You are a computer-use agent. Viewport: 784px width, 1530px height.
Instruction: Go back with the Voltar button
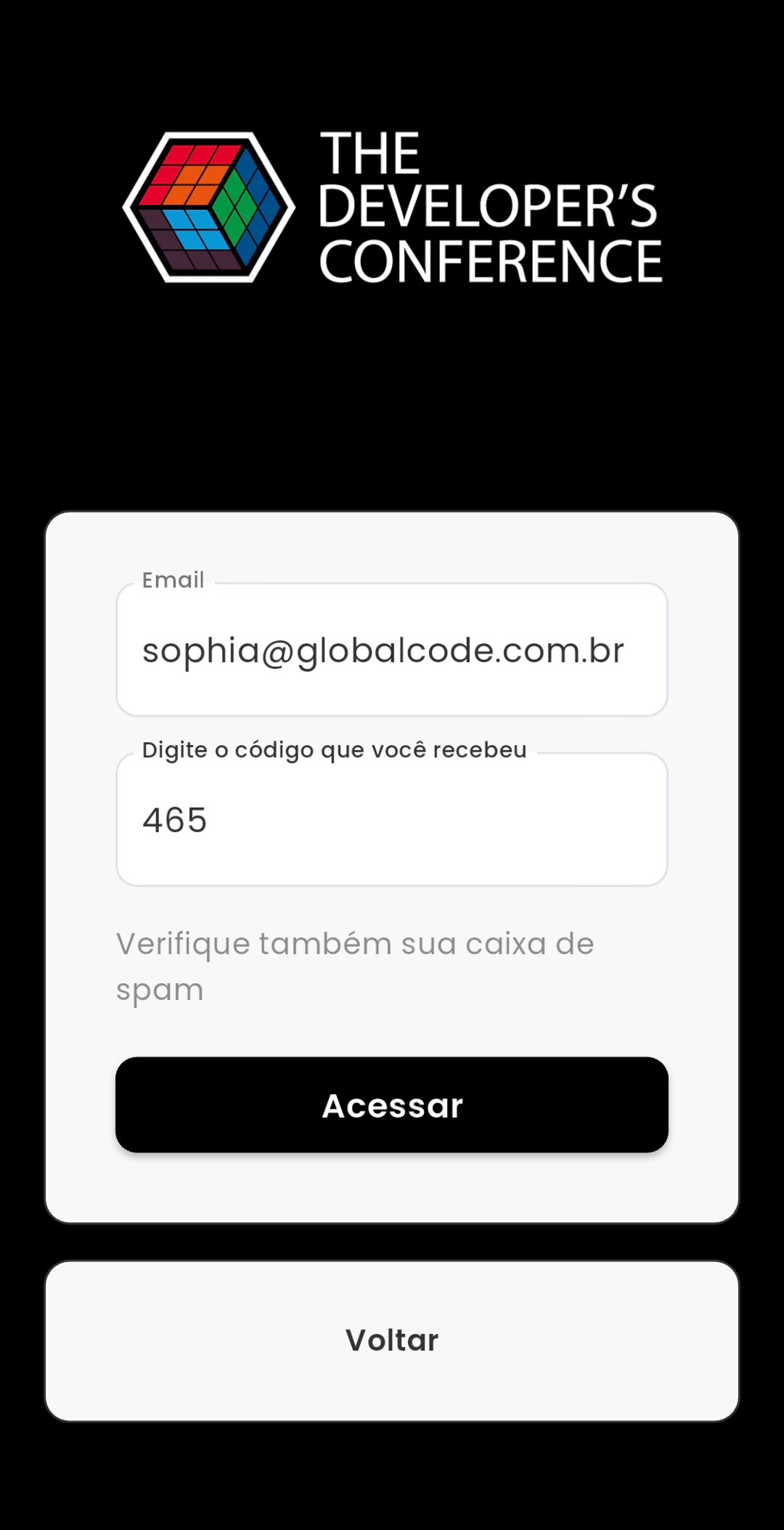point(392,1340)
